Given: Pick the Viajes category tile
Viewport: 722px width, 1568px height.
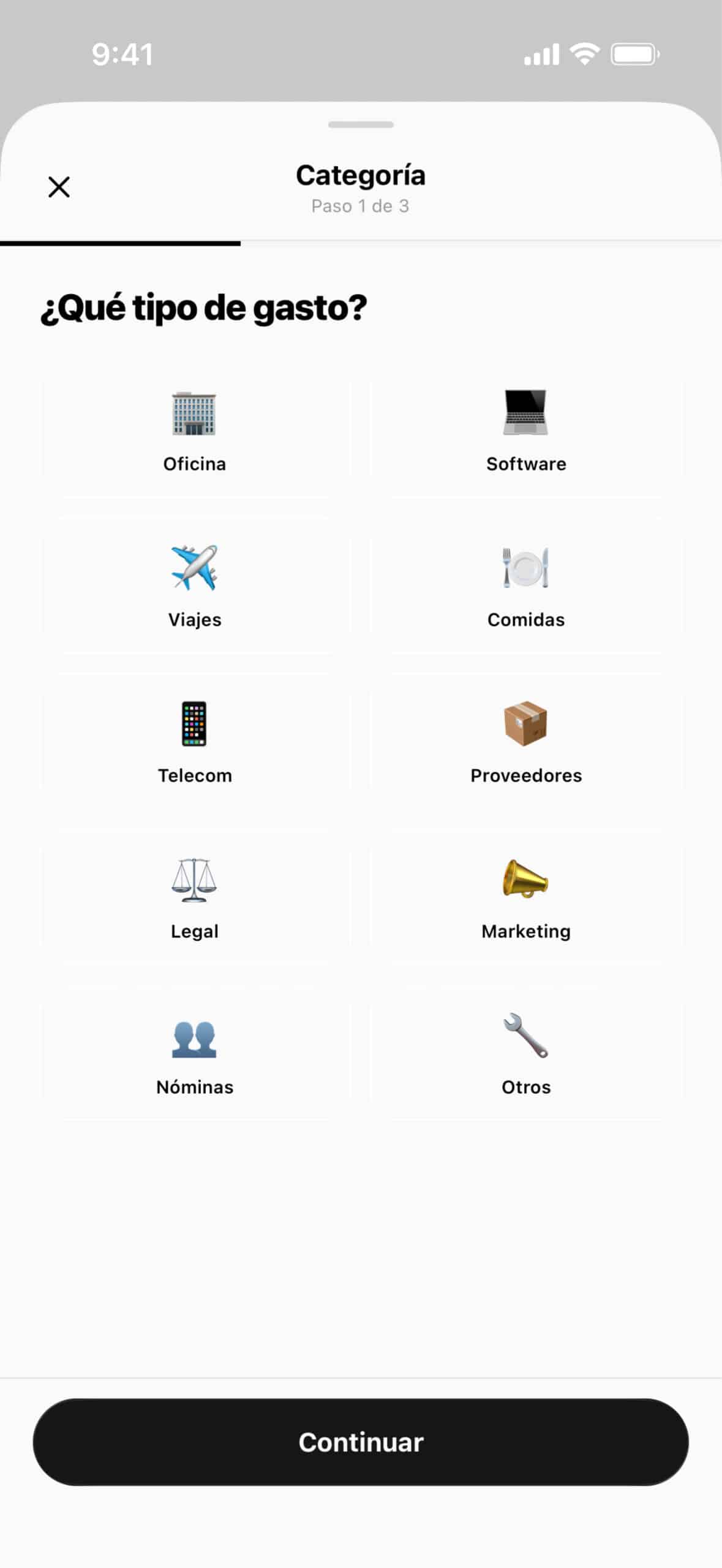Looking at the screenshot, I should (x=195, y=586).
